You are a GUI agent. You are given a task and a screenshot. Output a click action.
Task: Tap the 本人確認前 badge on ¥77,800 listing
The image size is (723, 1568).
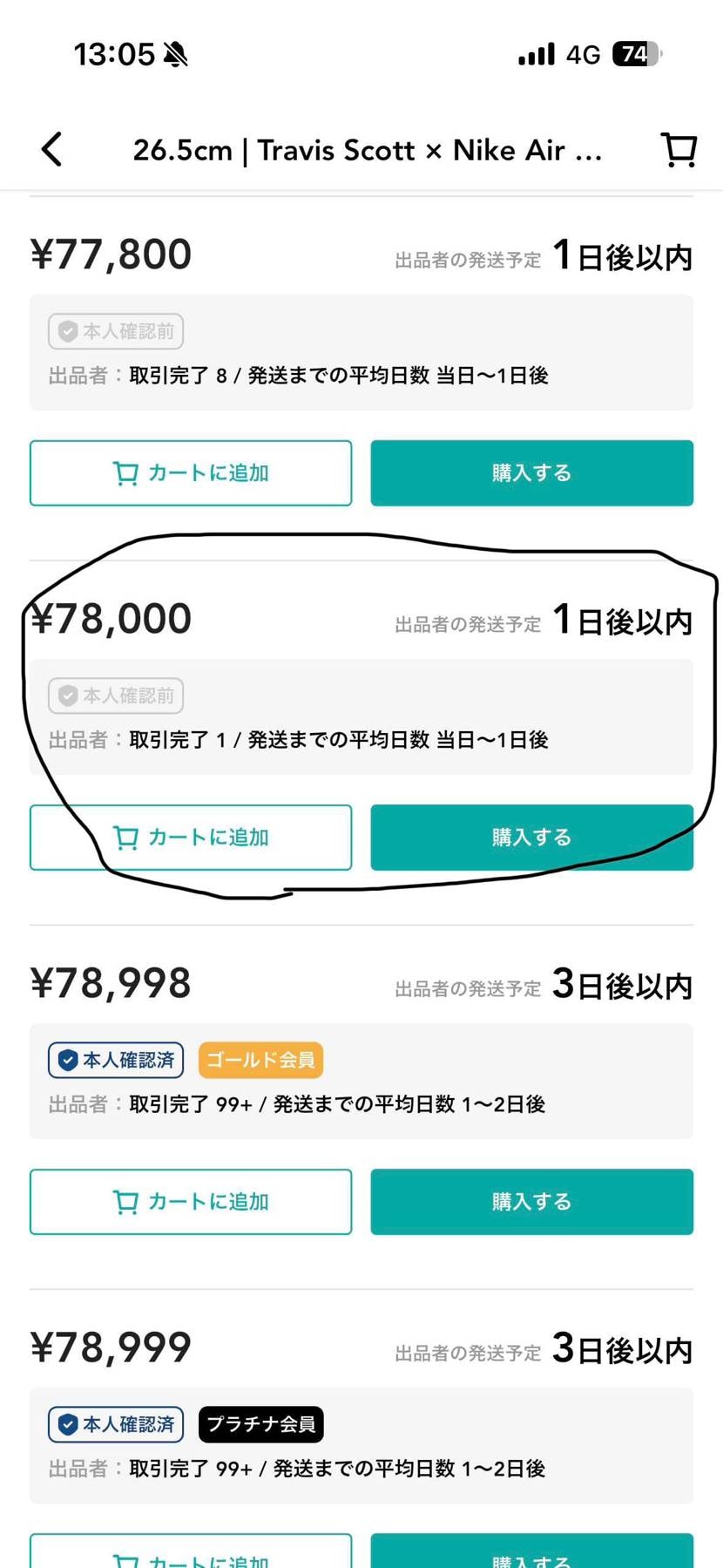click(115, 331)
